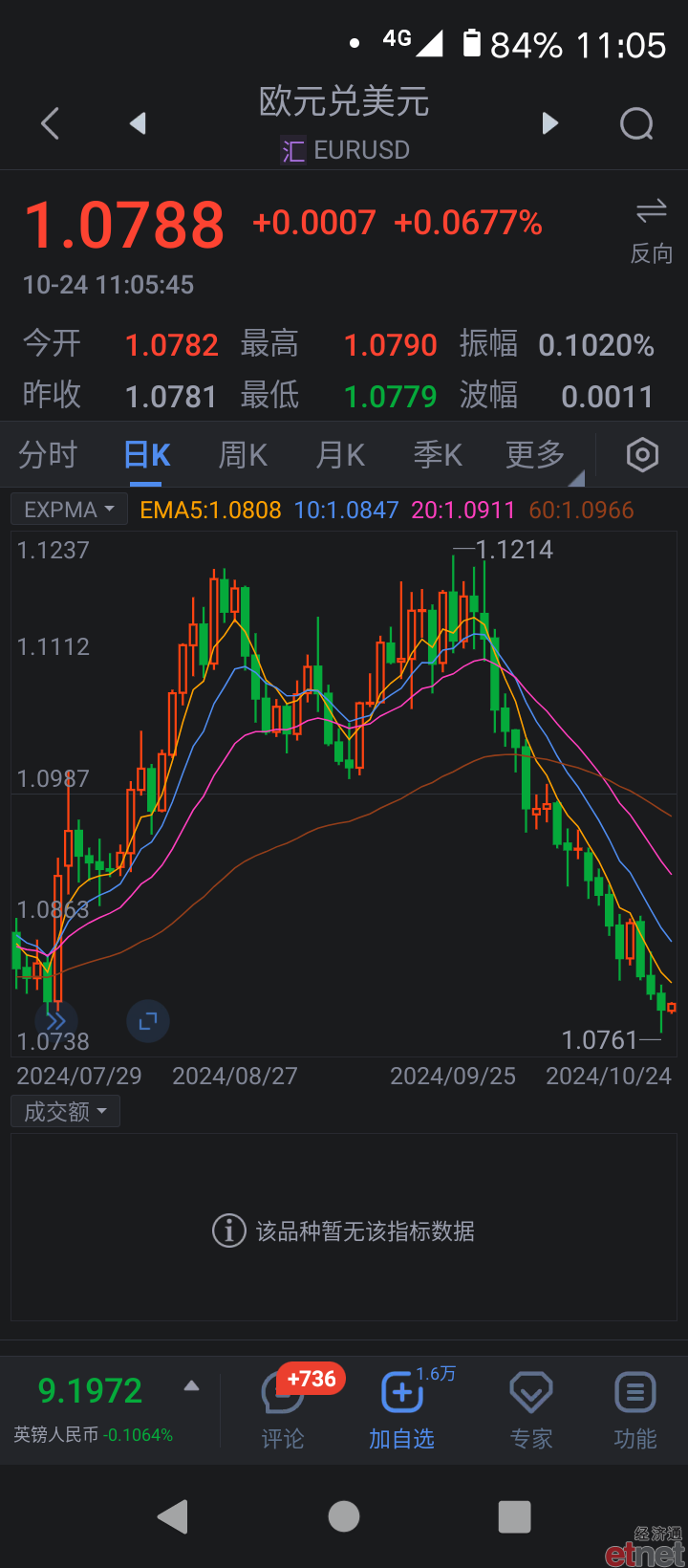The width and height of the screenshot is (688, 1568).
Task: Open the EXPMA indicator dropdown
Action: [x=69, y=510]
